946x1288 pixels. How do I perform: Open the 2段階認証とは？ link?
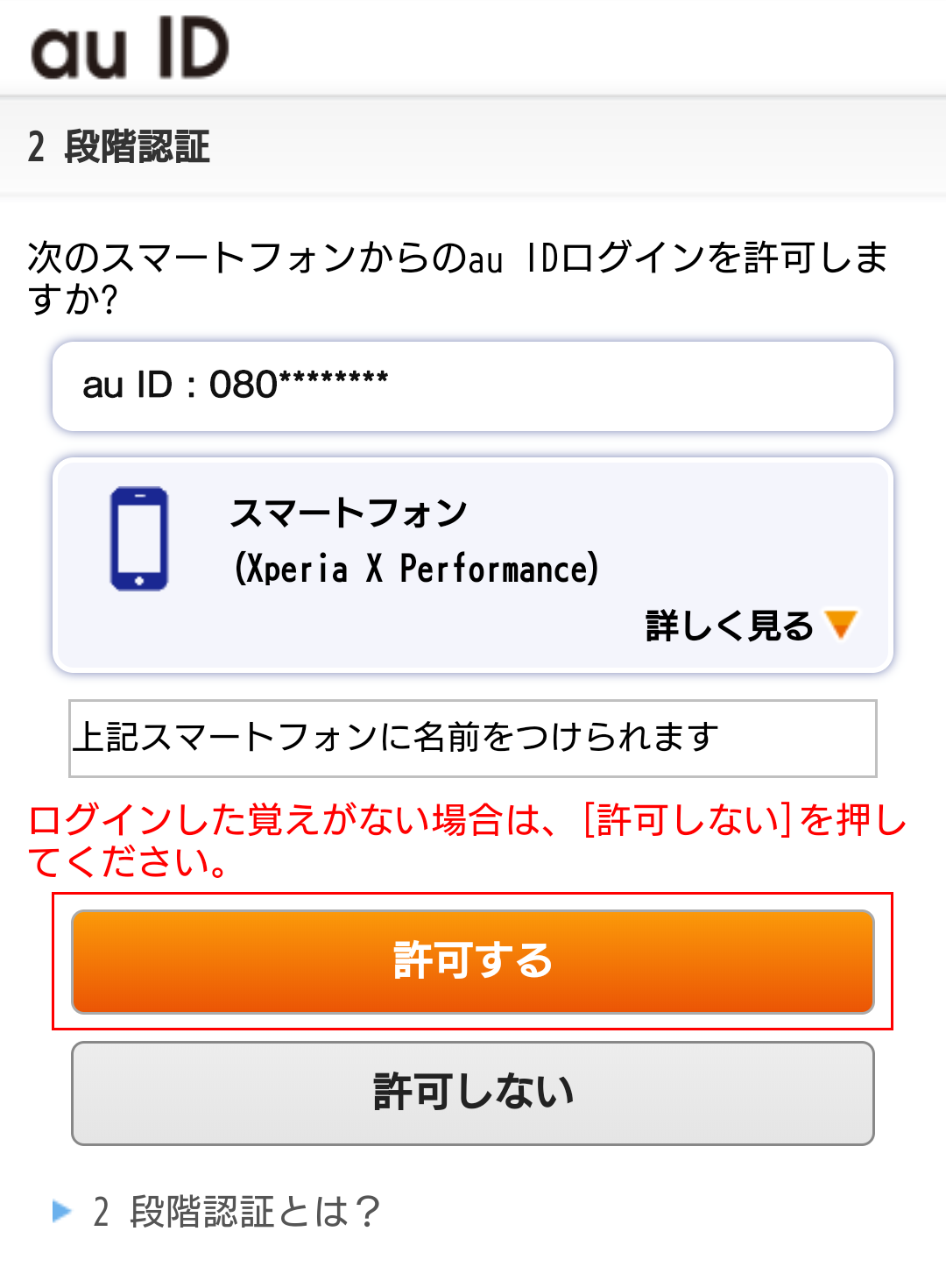(236, 1212)
